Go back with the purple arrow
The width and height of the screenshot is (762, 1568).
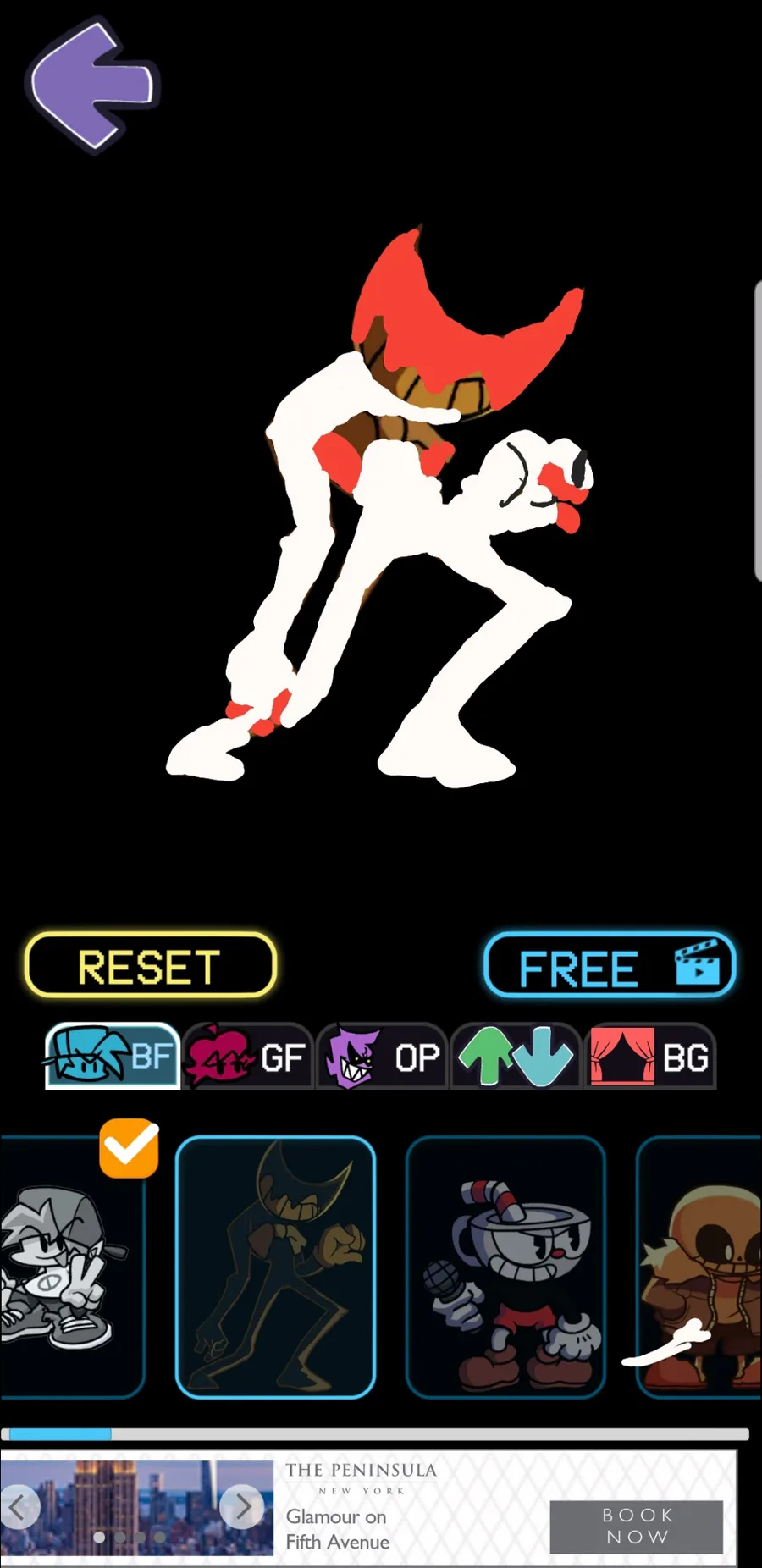(93, 85)
